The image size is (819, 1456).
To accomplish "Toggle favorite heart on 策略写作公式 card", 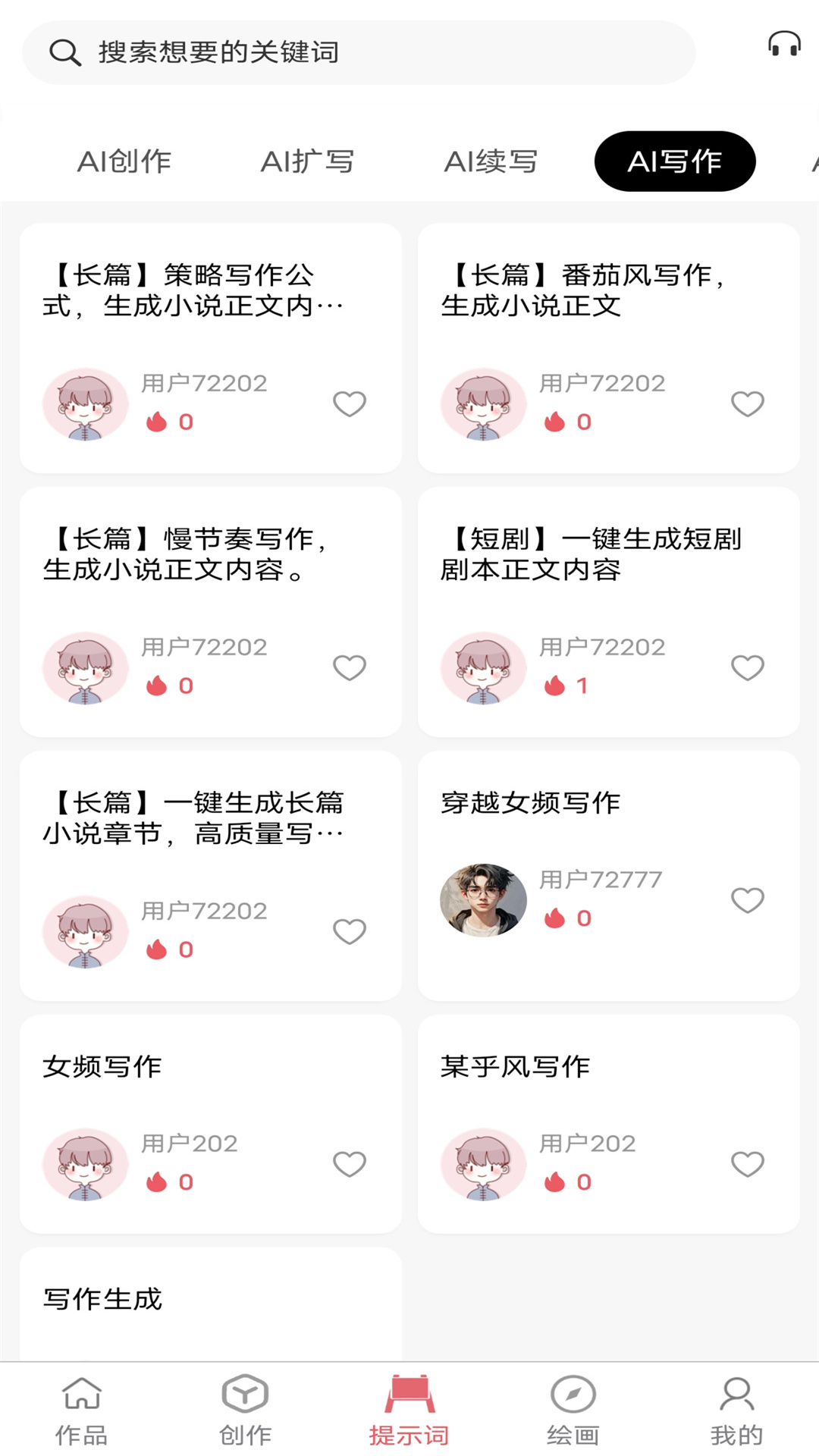I will [350, 404].
